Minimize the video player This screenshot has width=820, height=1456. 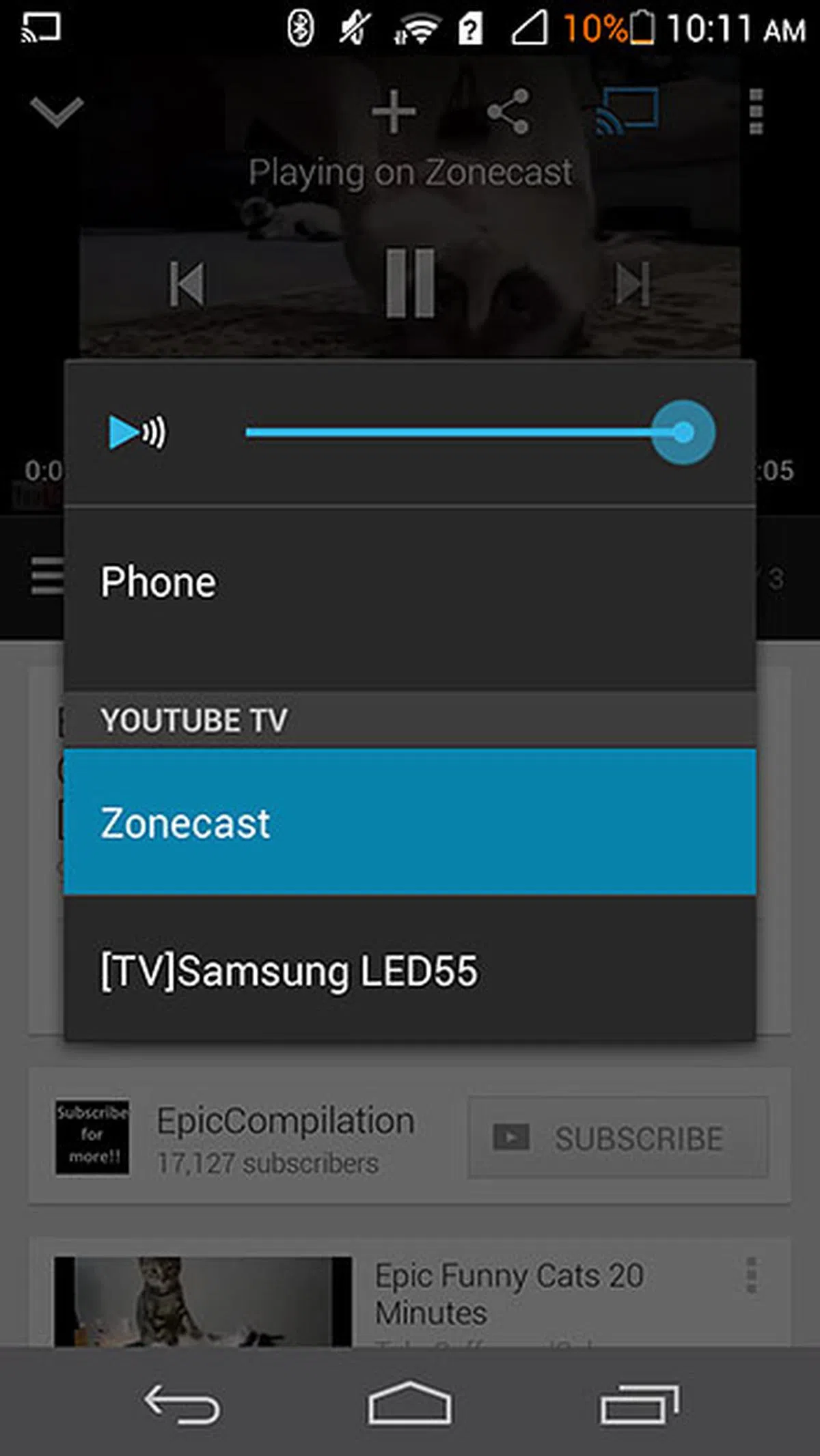click(x=57, y=111)
